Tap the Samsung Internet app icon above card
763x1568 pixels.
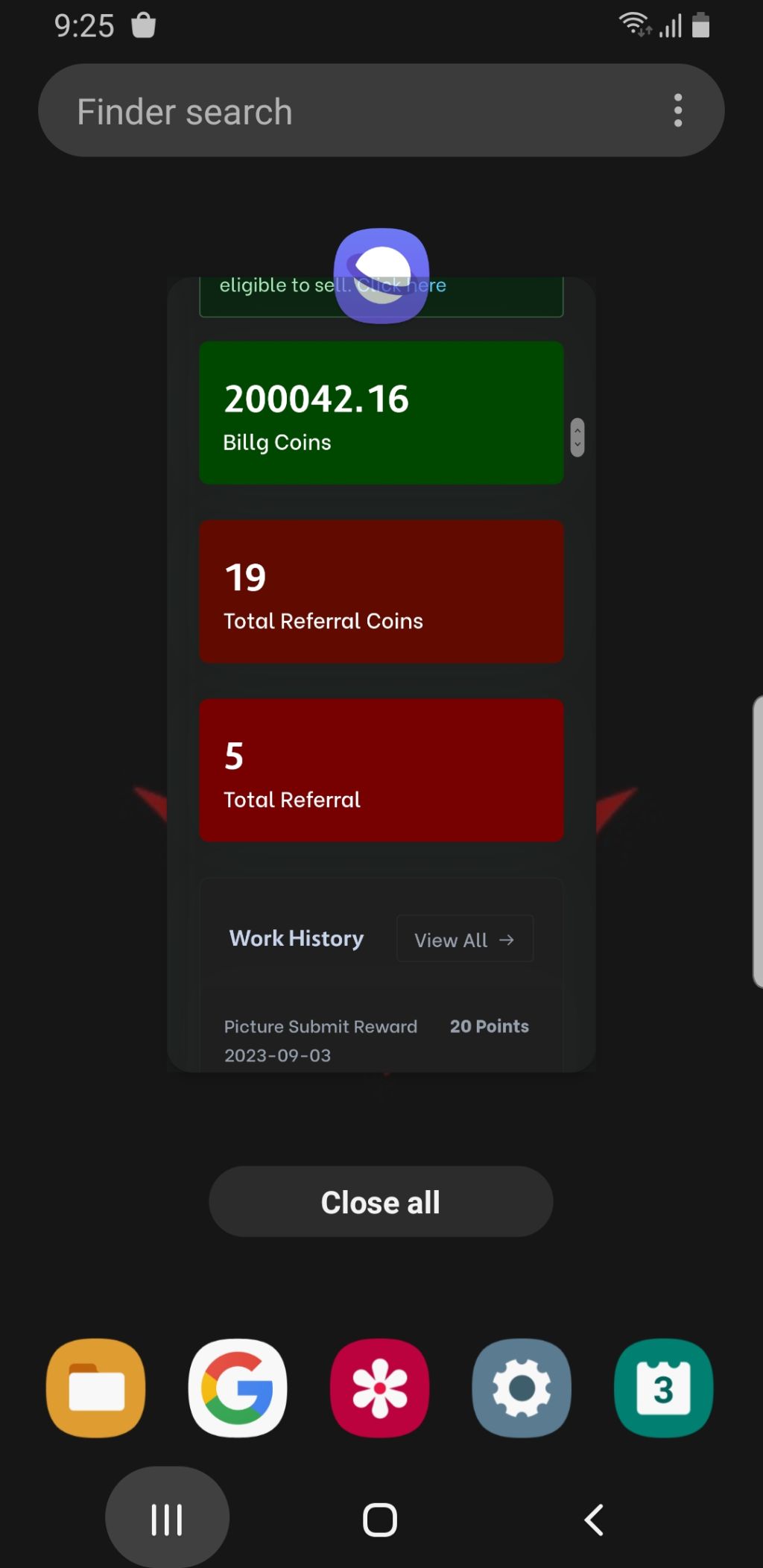pyautogui.click(x=381, y=275)
